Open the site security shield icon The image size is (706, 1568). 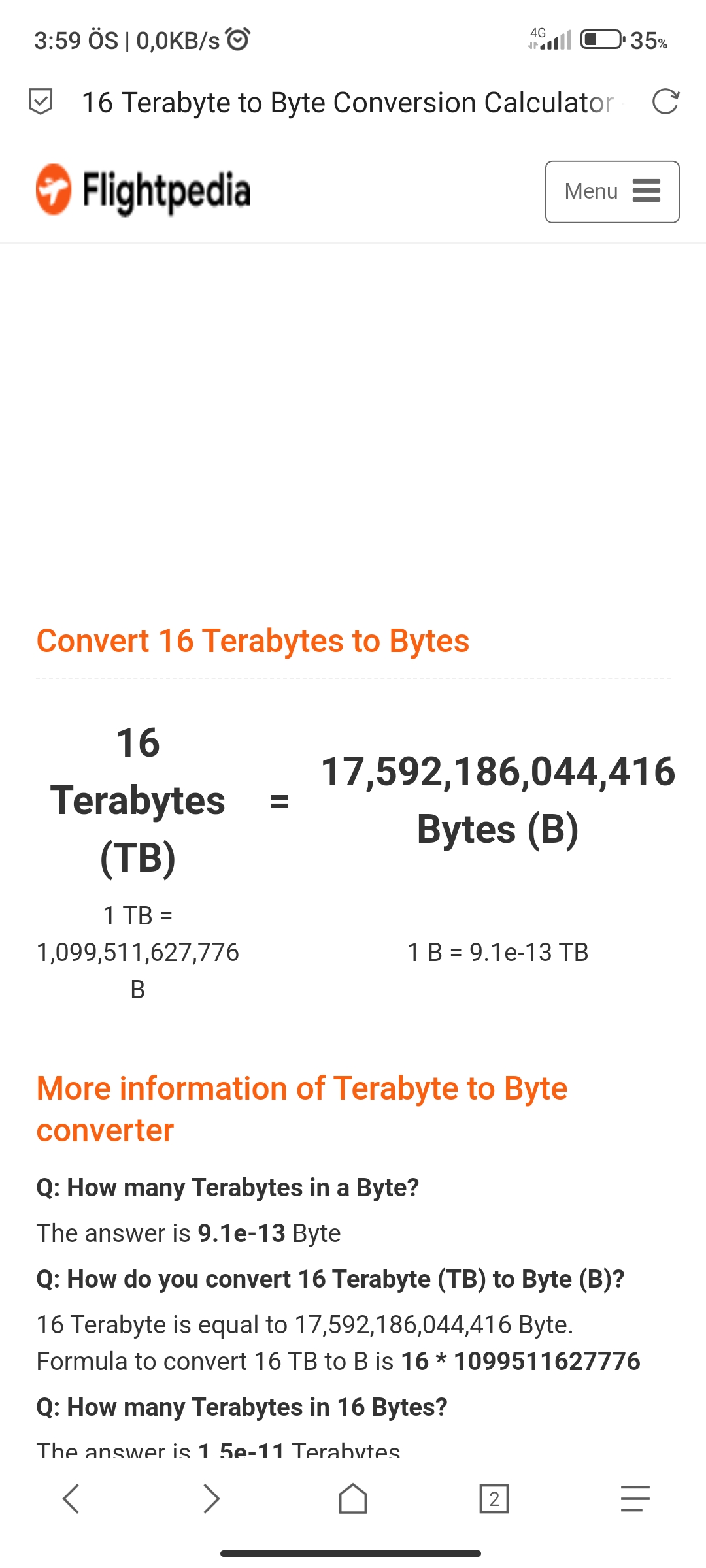(x=41, y=102)
